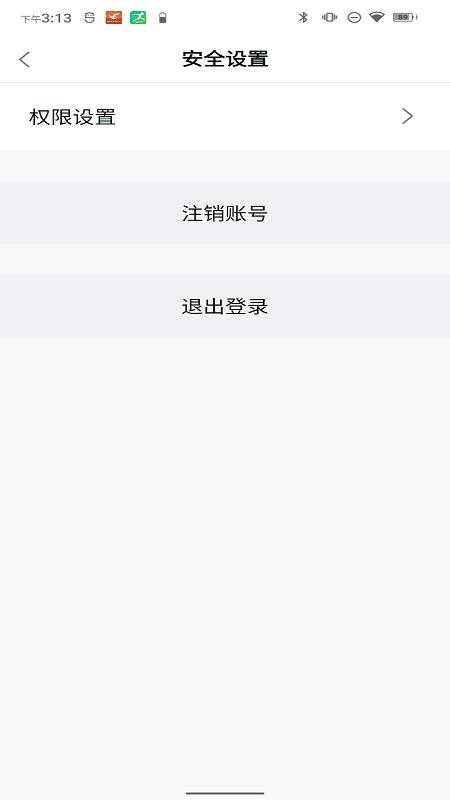Tap the 注销账号 button
Viewport: 450px width, 800px height.
225,213
